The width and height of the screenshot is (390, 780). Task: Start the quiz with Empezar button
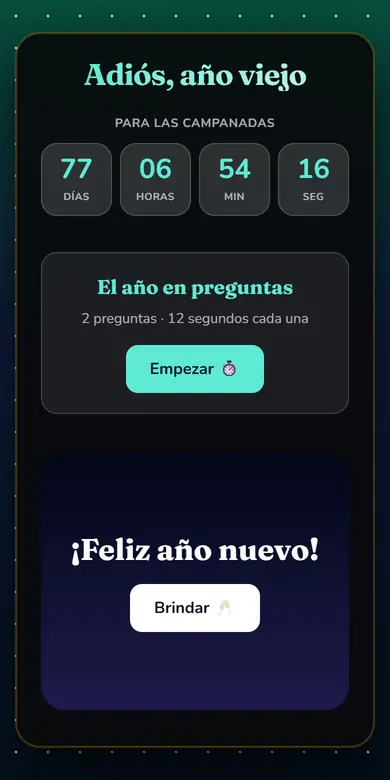(195, 369)
